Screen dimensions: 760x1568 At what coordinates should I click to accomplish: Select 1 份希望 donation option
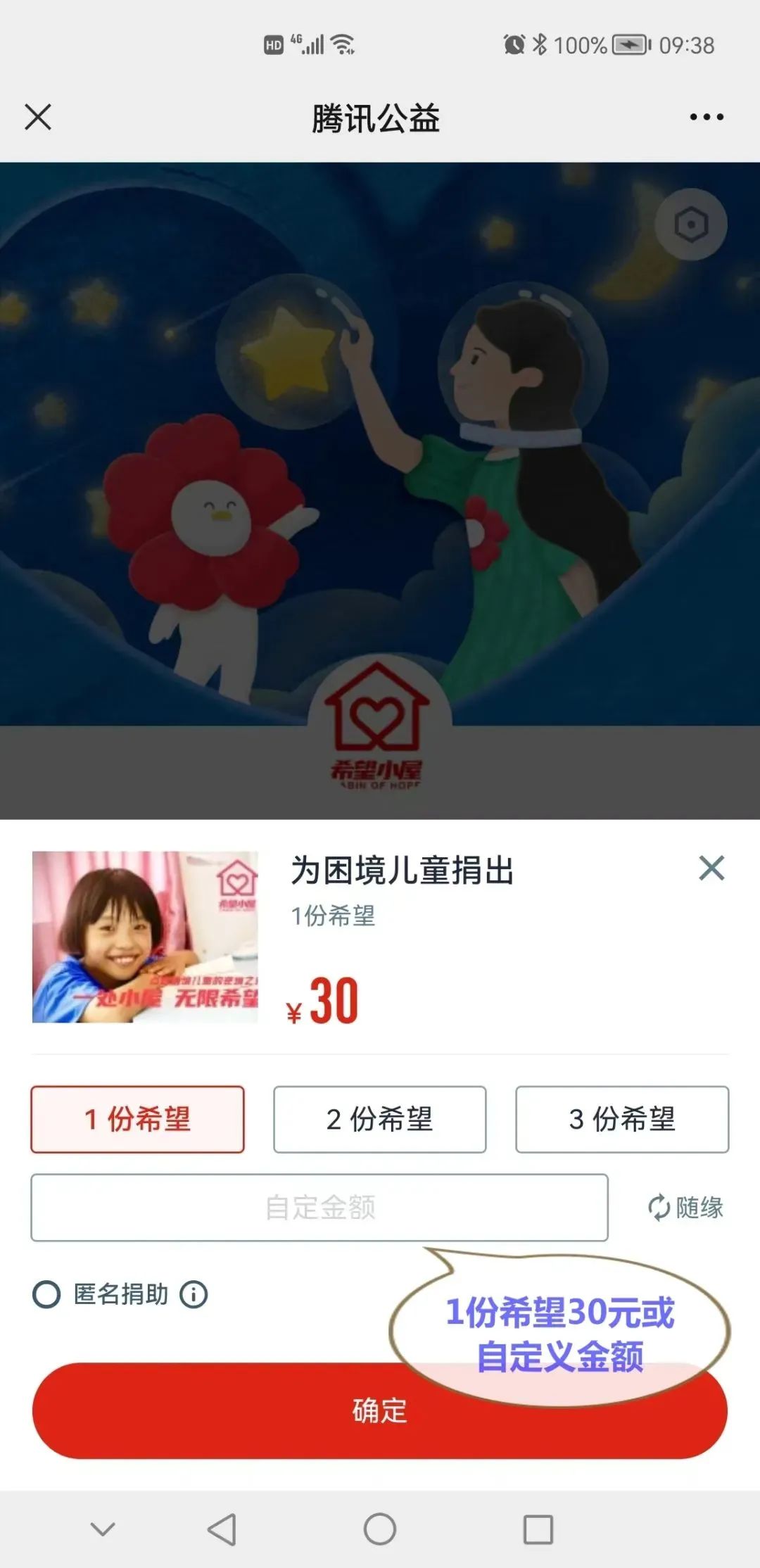coord(138,1119)
